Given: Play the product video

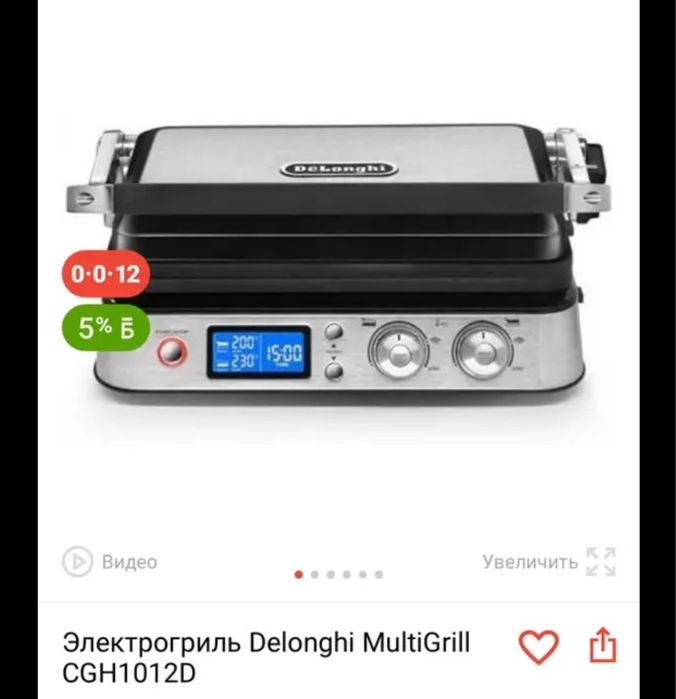Looking at the screenshot, I should click(109, 562).
